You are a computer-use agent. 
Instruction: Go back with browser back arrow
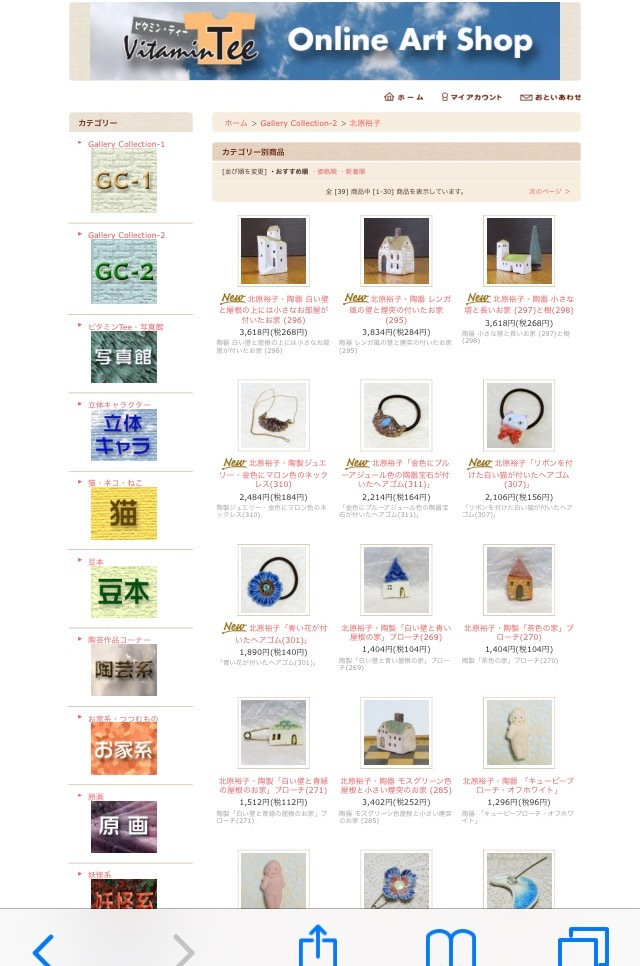(42, 949)
